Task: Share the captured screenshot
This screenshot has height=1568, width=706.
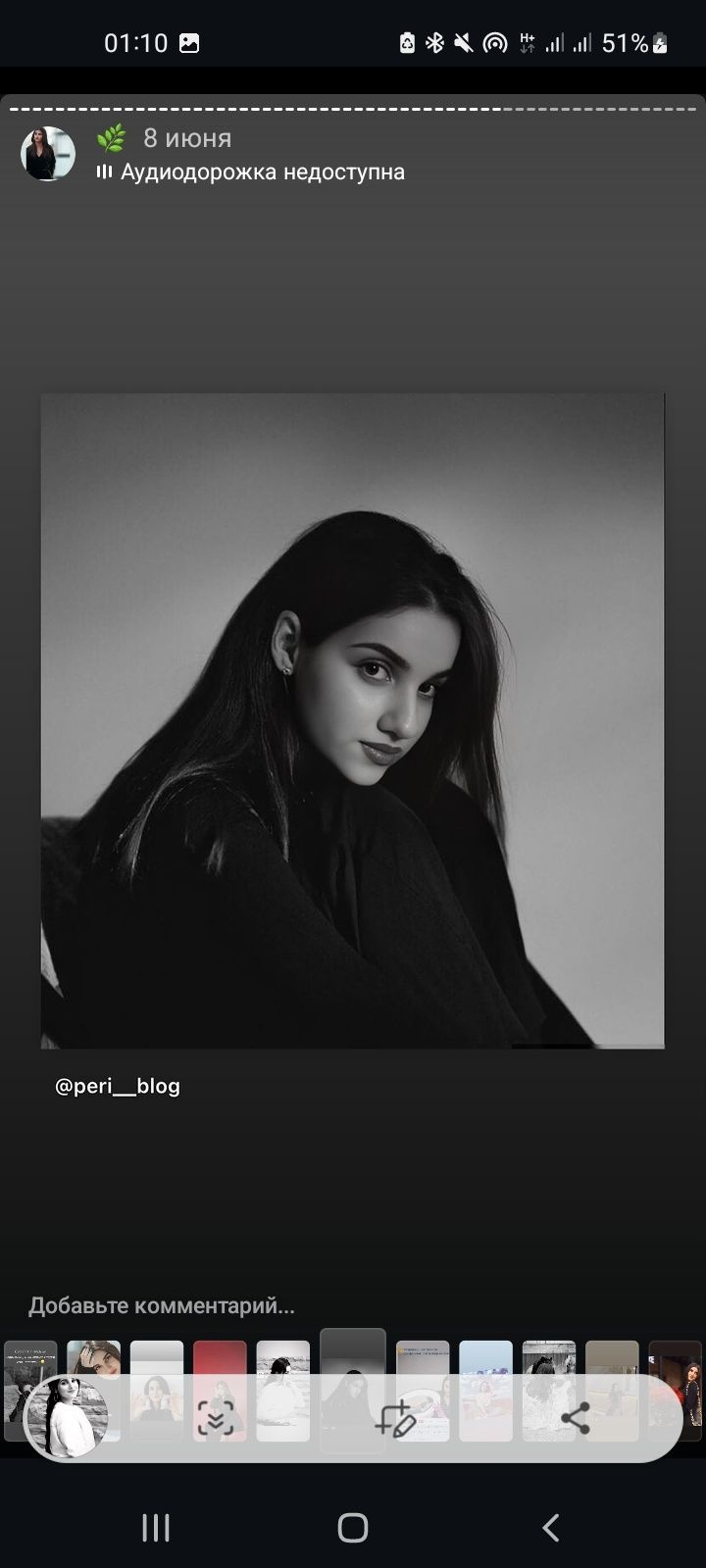Action: tap(576, 1418)
